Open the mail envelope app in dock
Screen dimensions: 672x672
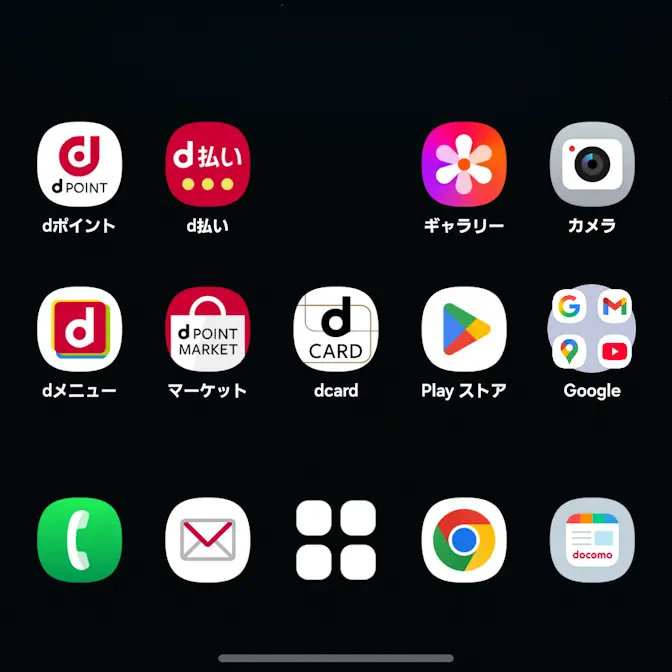coord(207,540)
